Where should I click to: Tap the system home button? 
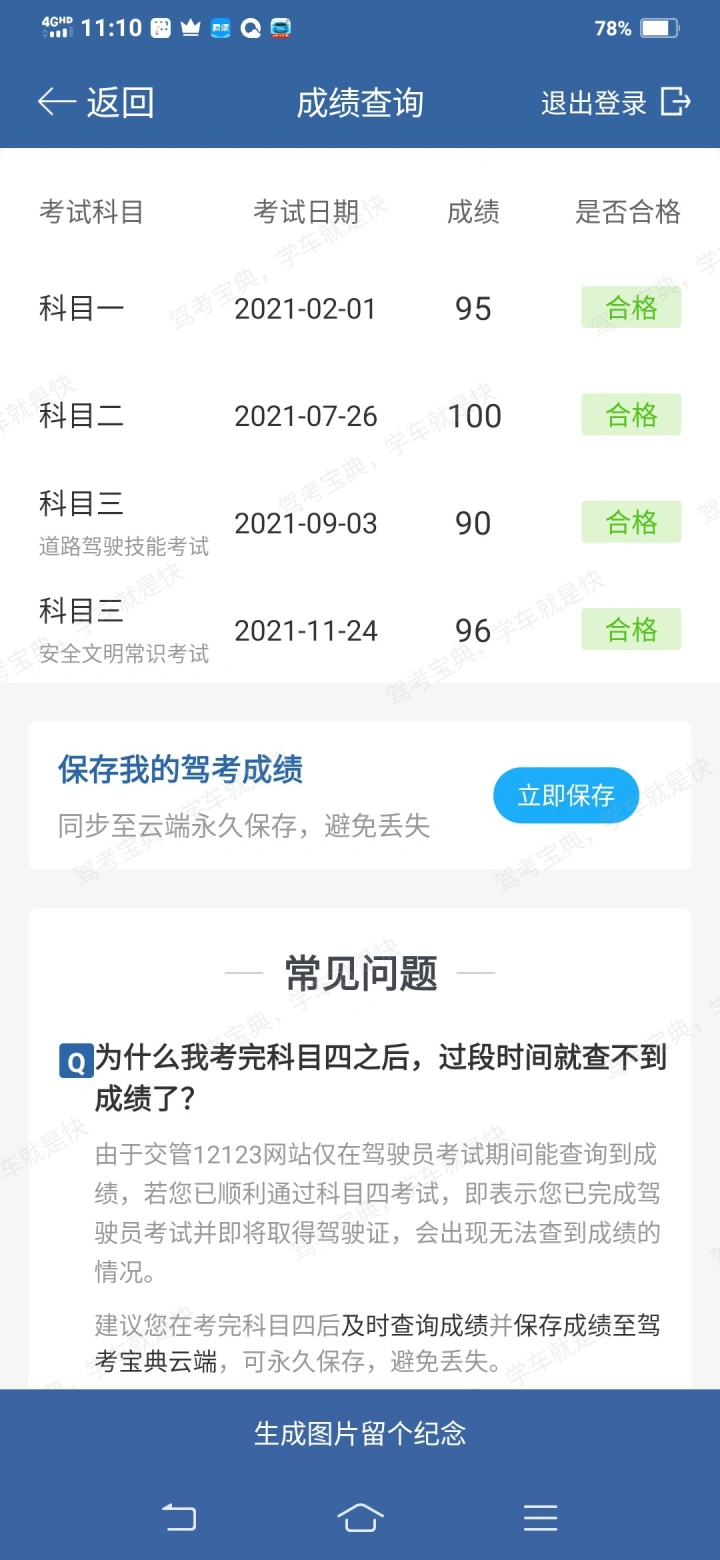(x=360, y=1517)
